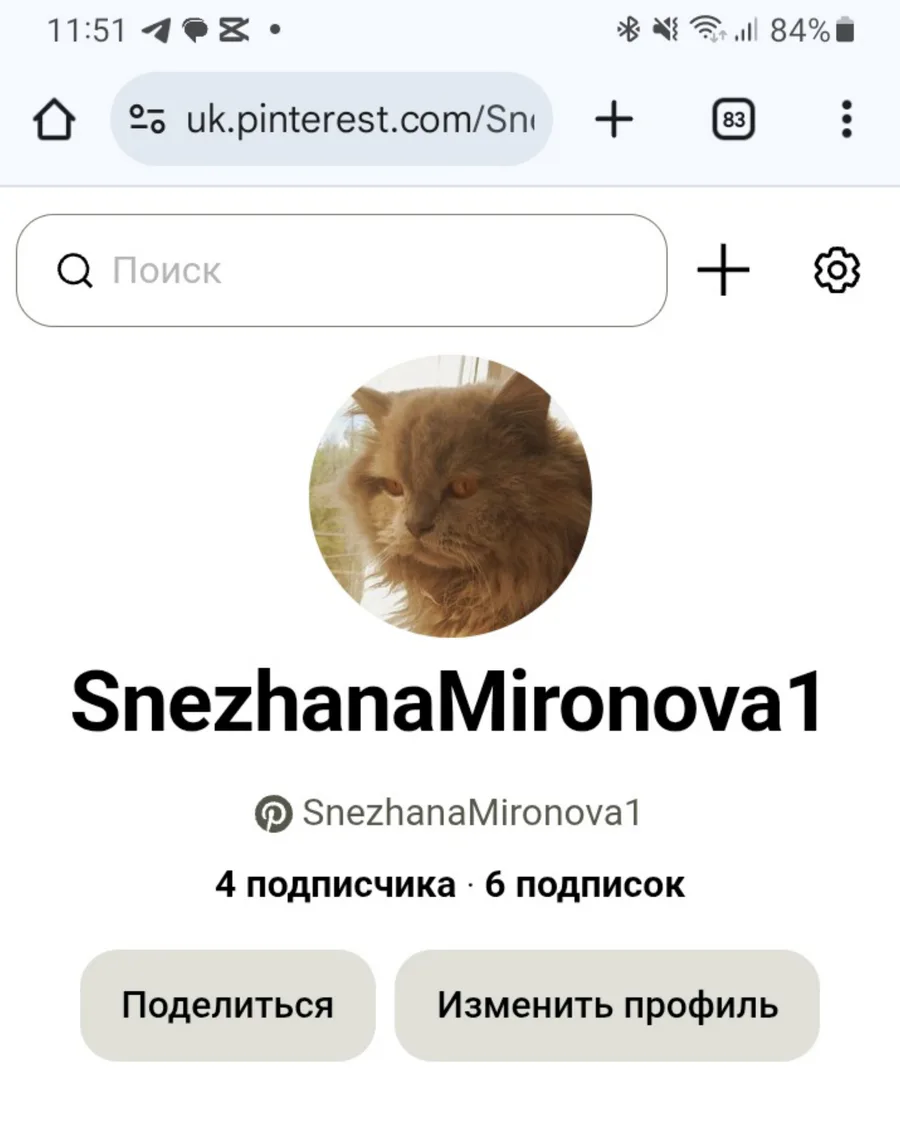Open the browser home page

(x=54, y=120)
